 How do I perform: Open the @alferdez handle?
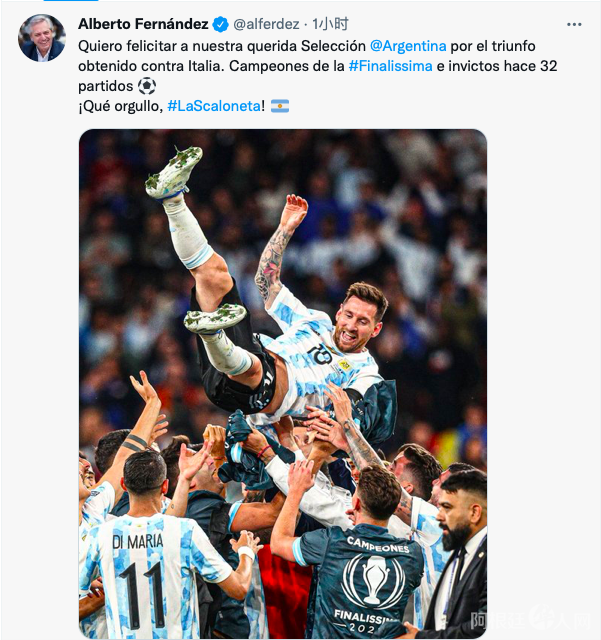click(269, 24)
